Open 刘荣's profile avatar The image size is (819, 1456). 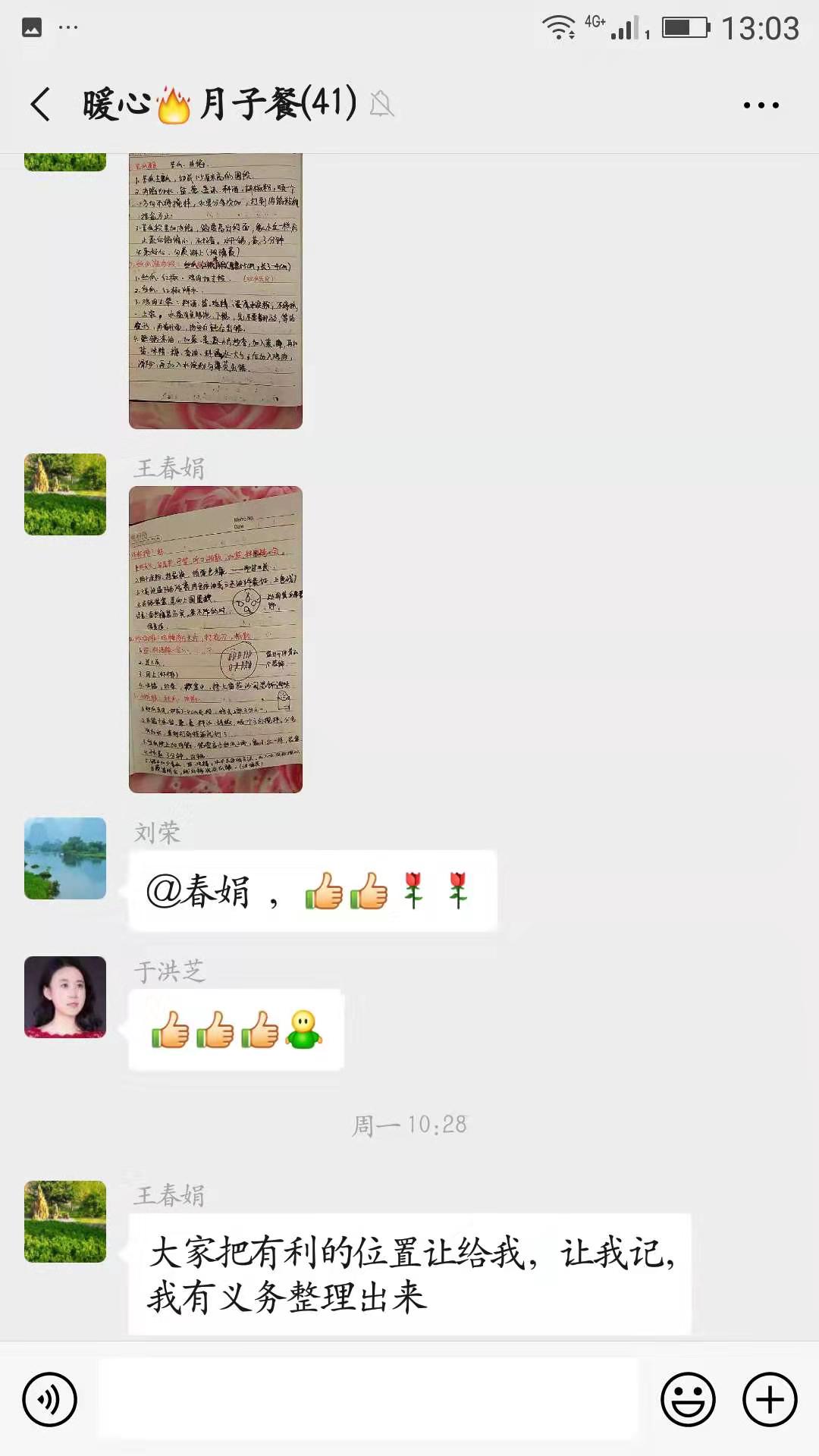[x=65, y=858]
